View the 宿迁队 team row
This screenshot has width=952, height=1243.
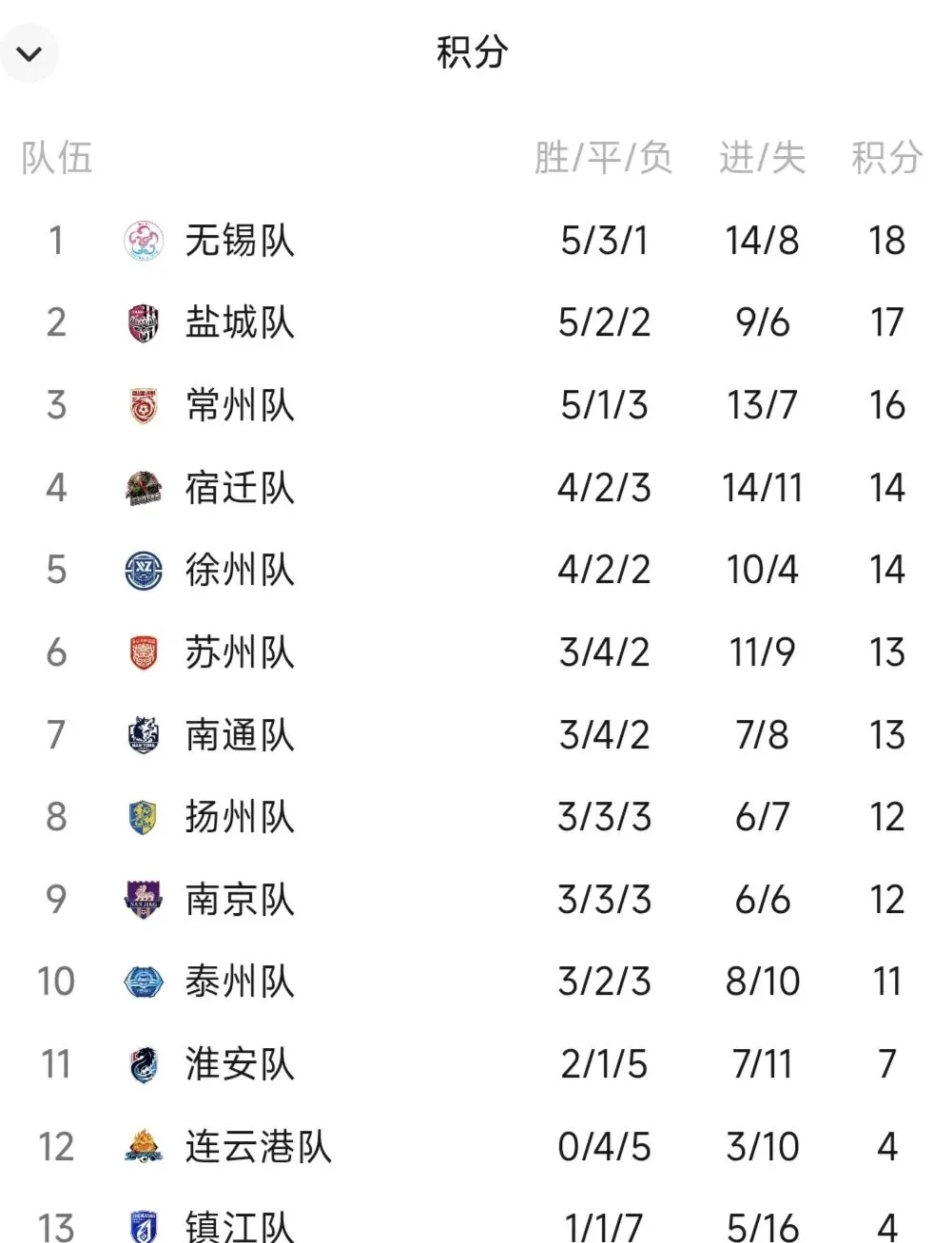(476, 488)
